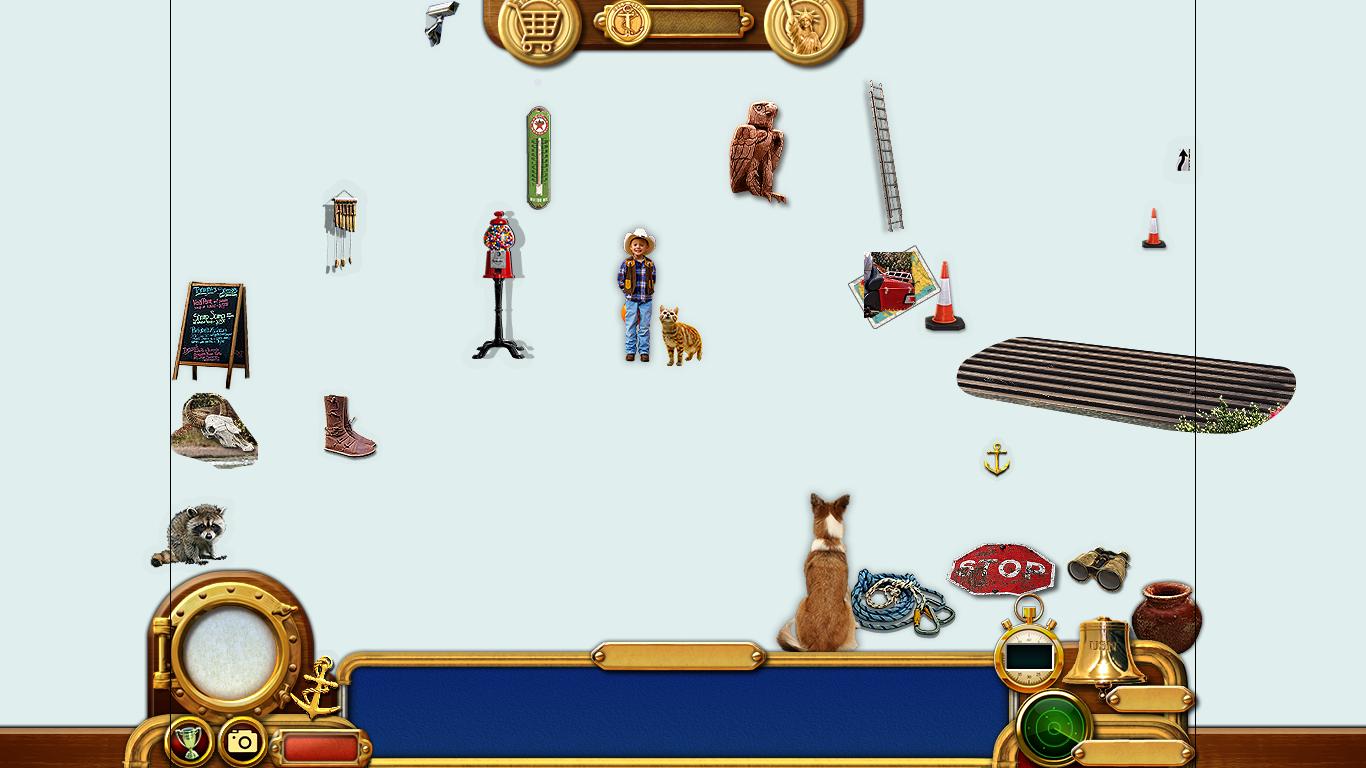Pick the bamboo wind chime
1366x768 pixels.
[343, 230]
